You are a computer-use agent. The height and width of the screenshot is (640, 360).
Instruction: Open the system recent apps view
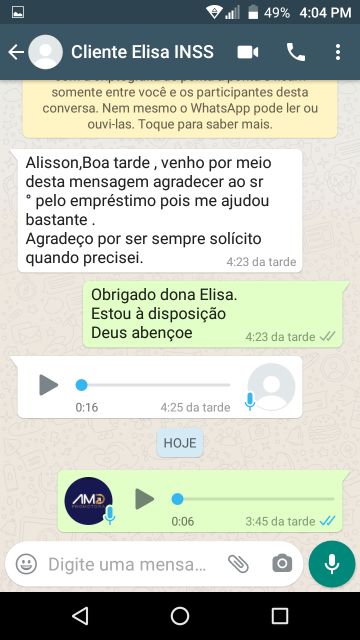click(x=280, y=616)
